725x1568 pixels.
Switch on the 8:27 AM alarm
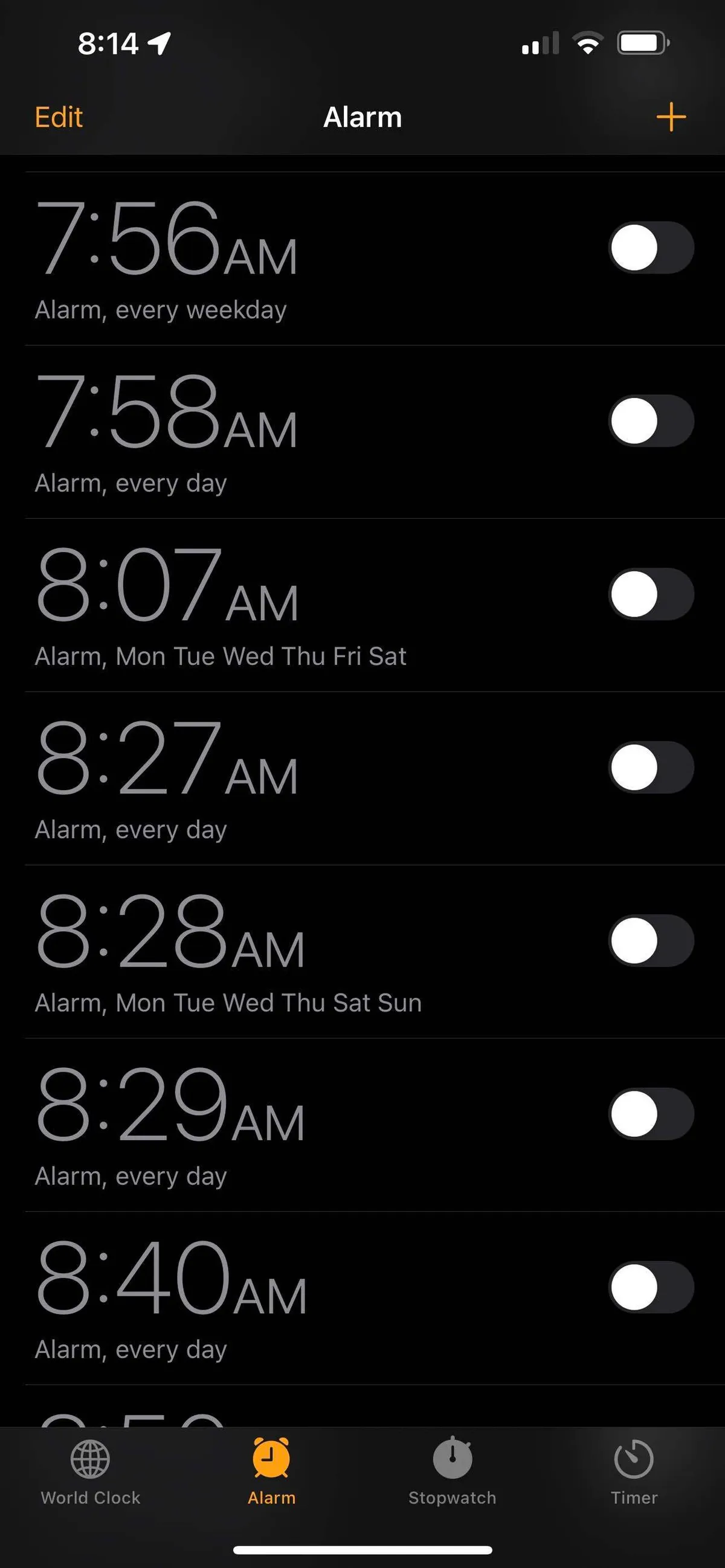pos(651,768)
